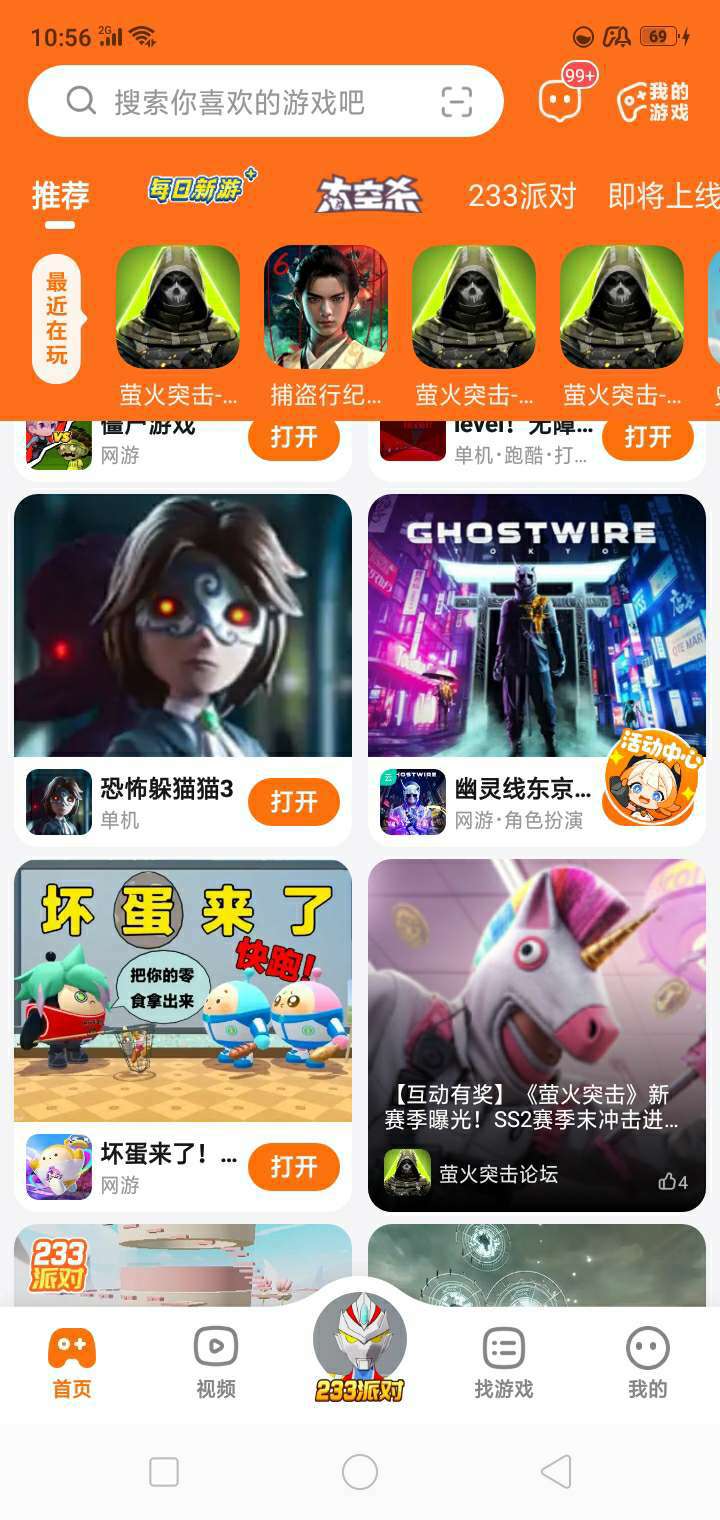Image resolution: width=720 pixels, height=1520 pixels.
Task: Open the scan icon in search bar
Action: click(x=456, y=101)
